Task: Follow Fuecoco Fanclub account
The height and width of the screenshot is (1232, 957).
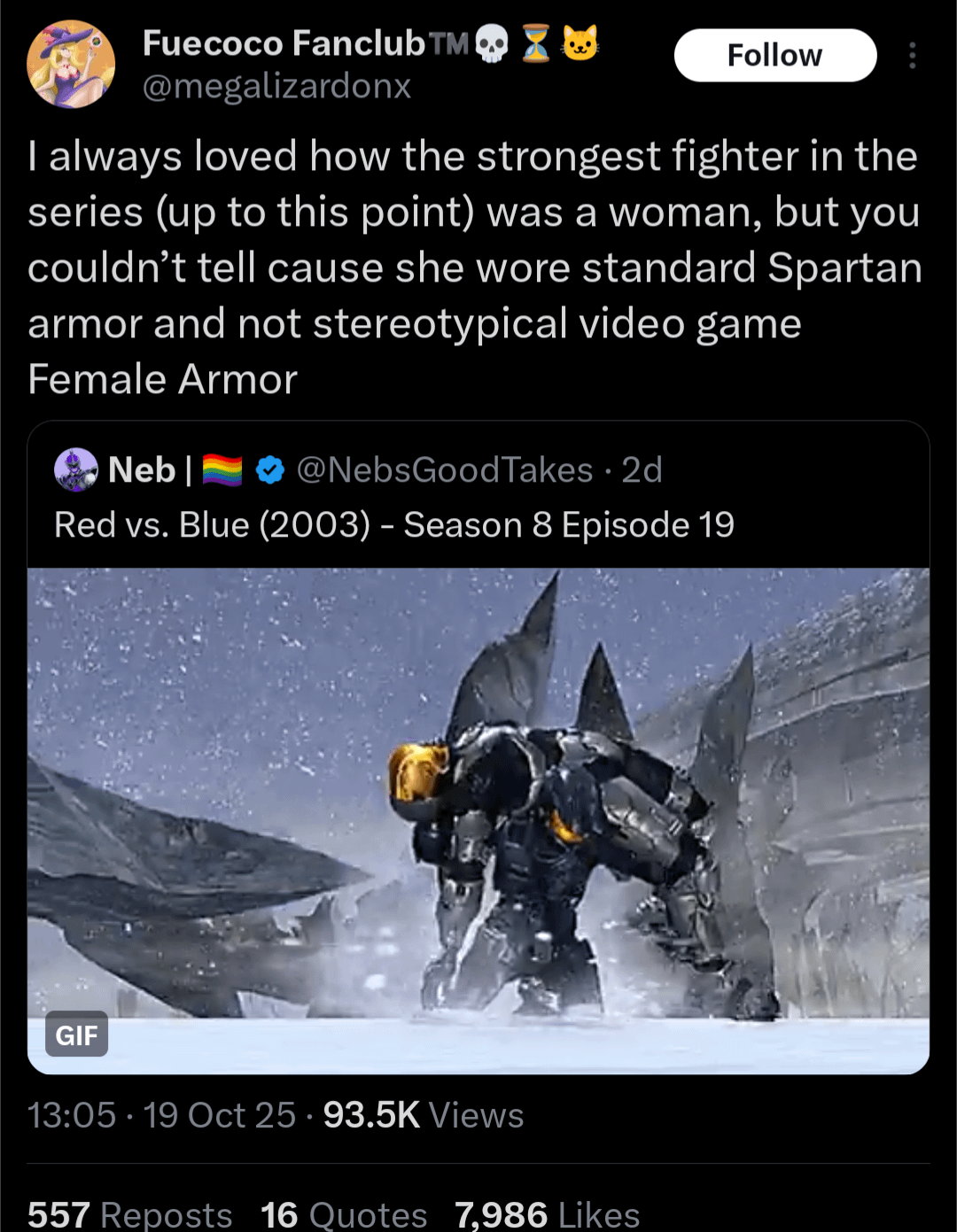Action: click(774, 55)
